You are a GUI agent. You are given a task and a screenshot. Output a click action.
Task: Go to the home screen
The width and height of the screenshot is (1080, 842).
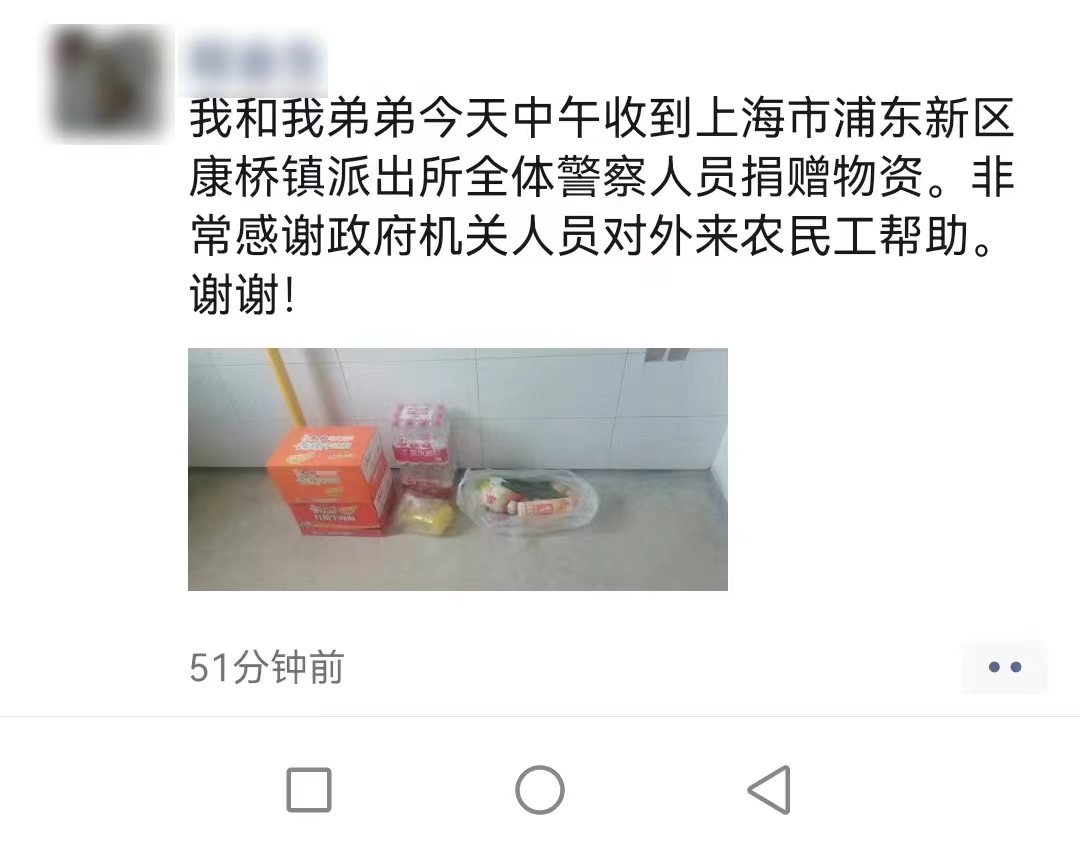point(540,790)
